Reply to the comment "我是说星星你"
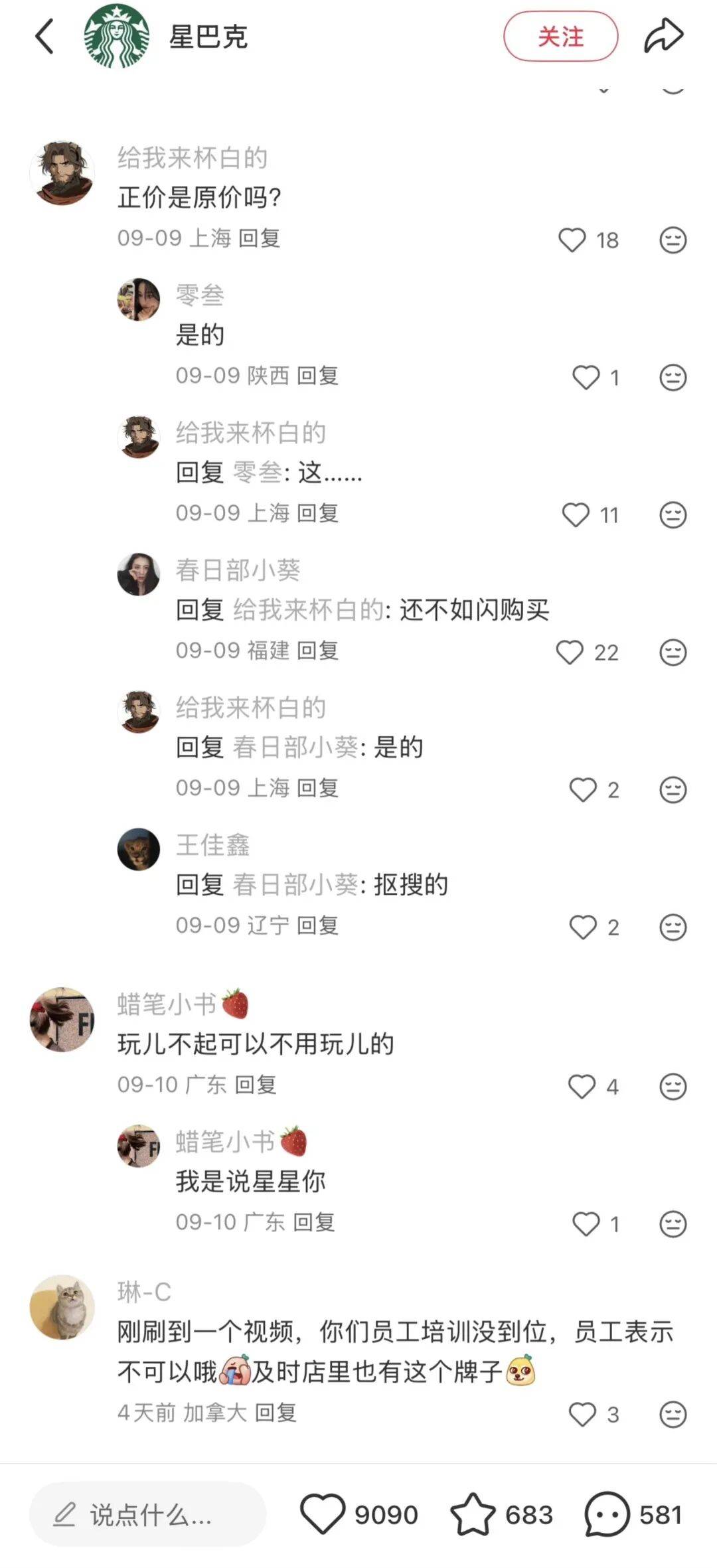 click(313, 1222)
